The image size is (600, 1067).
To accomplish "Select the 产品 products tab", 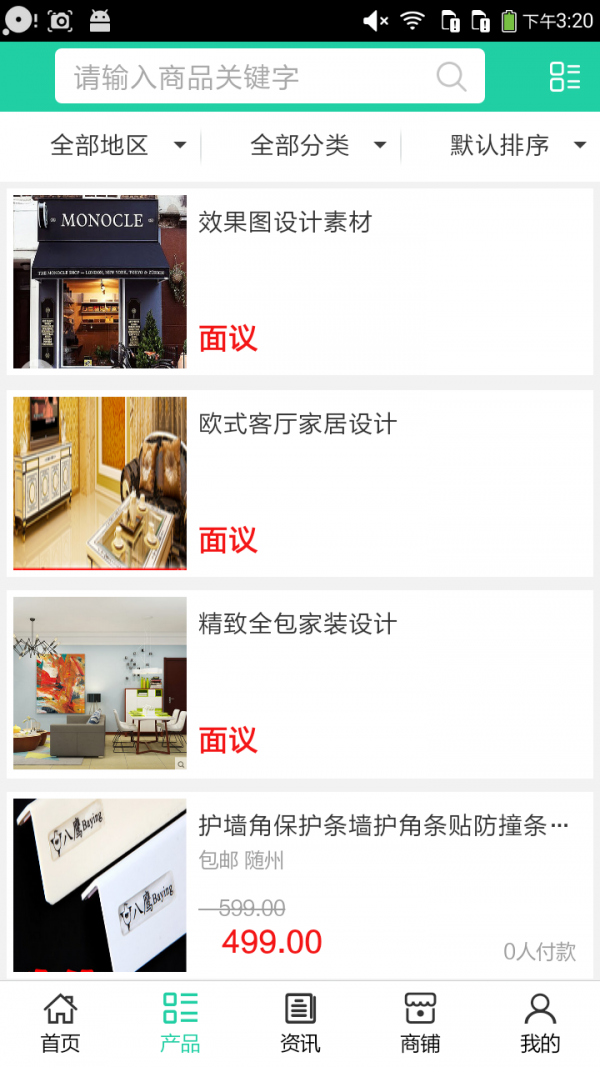I will [180, 1023].
